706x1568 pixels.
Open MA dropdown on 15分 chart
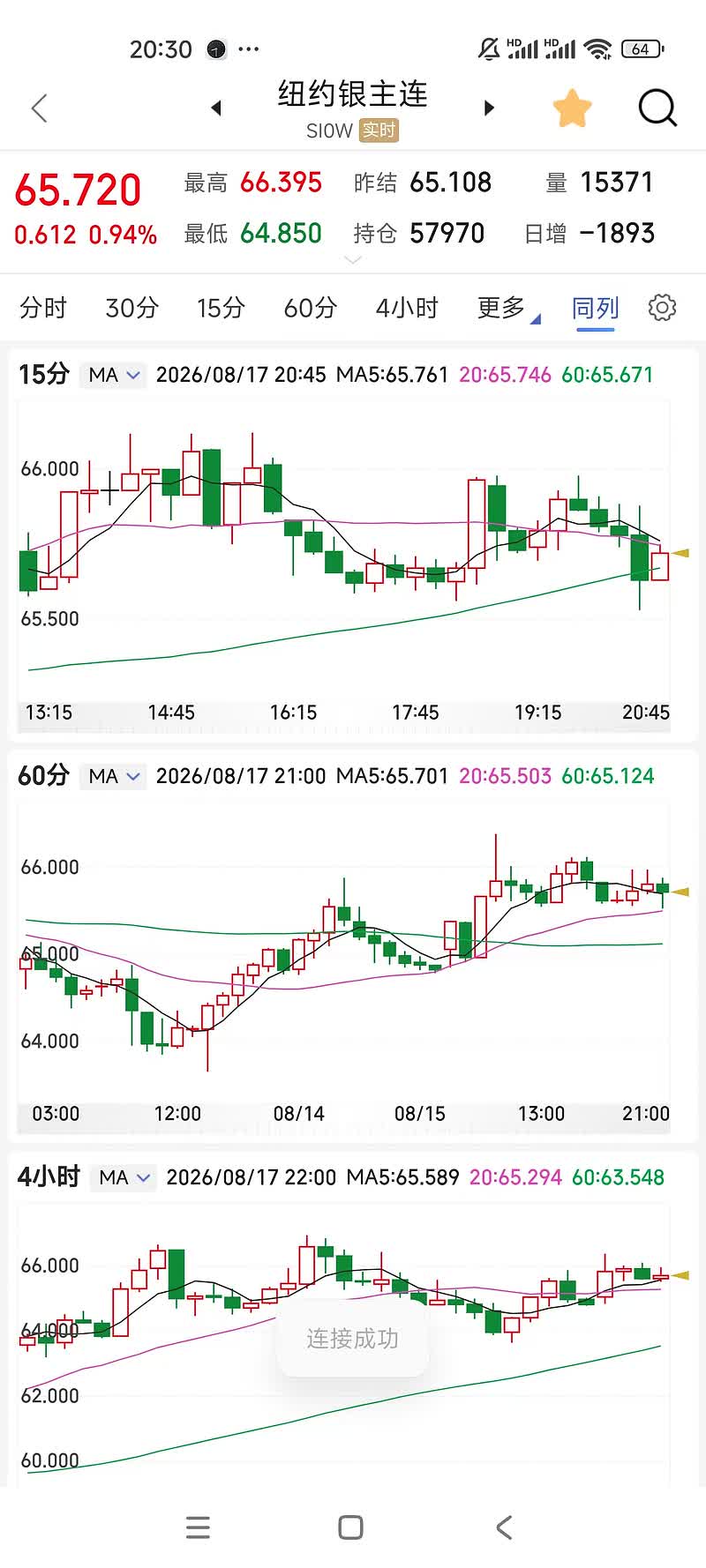click(x=114, y=375)
